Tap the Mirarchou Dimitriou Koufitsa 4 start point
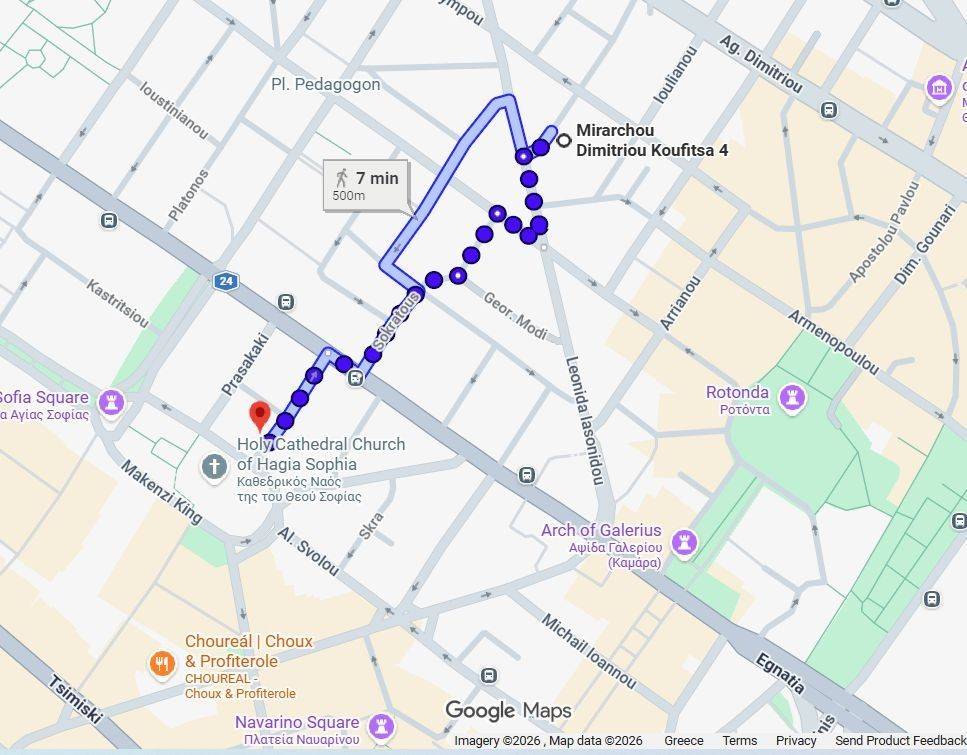The width and height of the screenshot is (967, 755). click(564, 140)
